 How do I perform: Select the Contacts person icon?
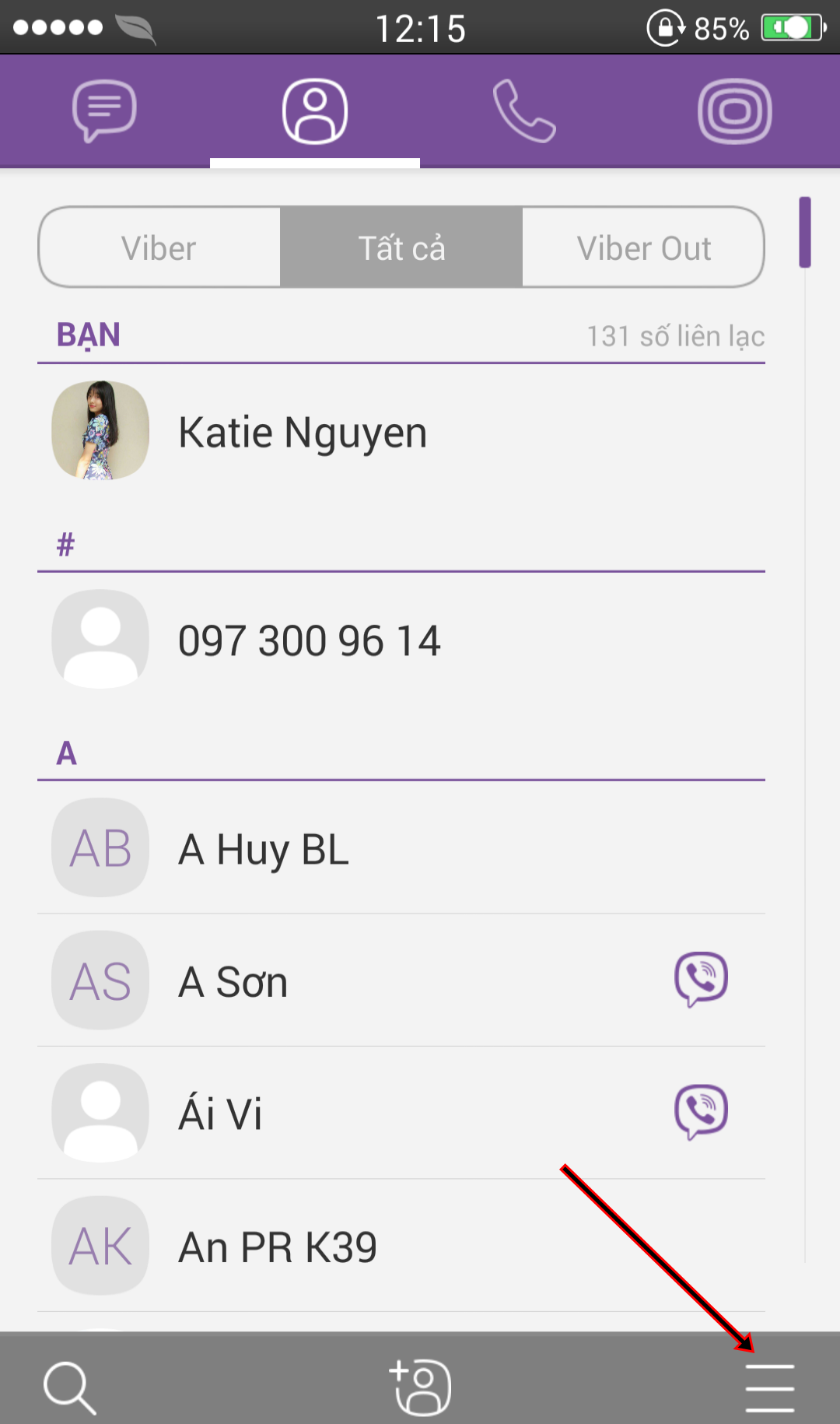click(x=315, y=110)
